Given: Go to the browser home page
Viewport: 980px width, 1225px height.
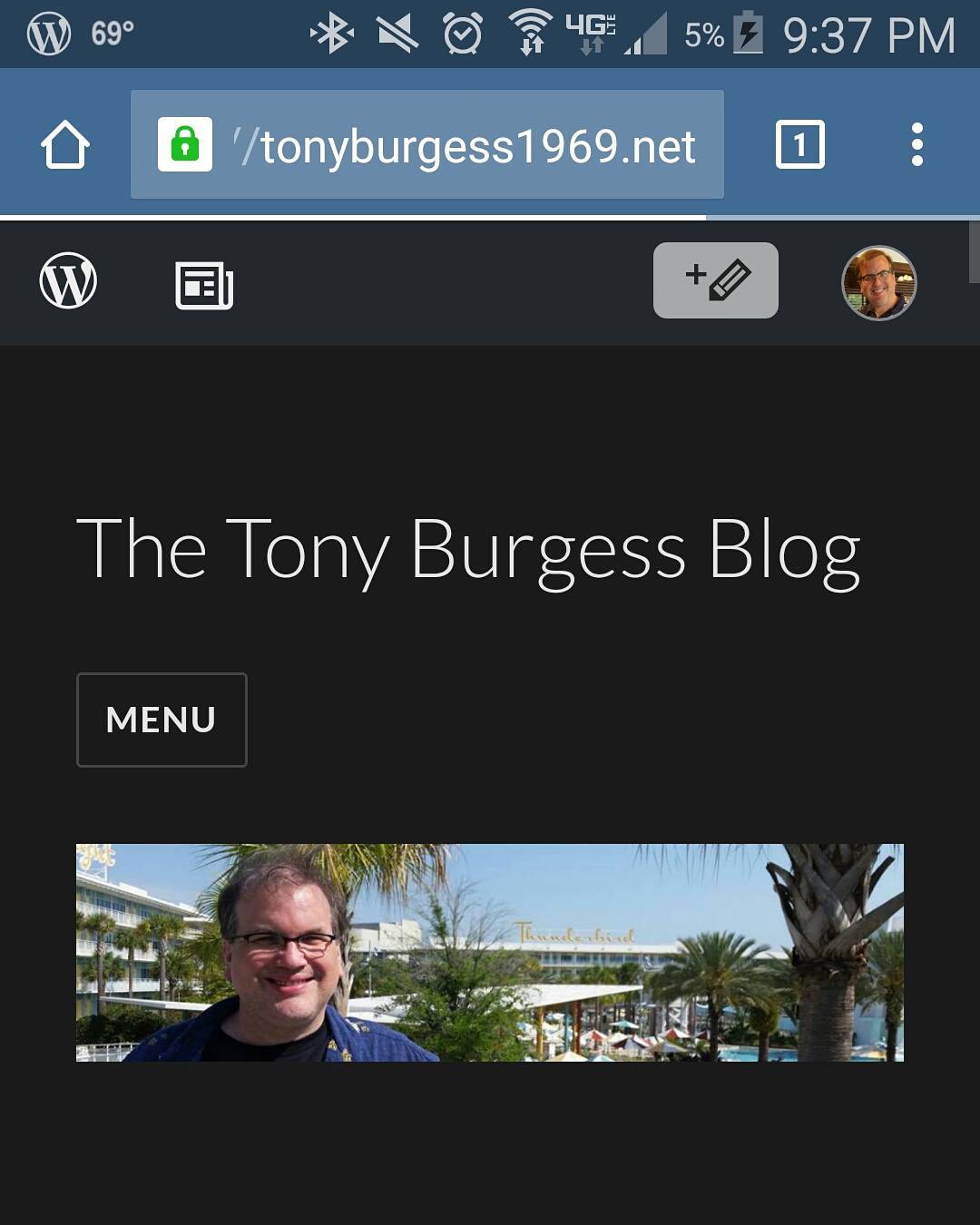Looking at the screenshot, I should [x=65, y=145].
